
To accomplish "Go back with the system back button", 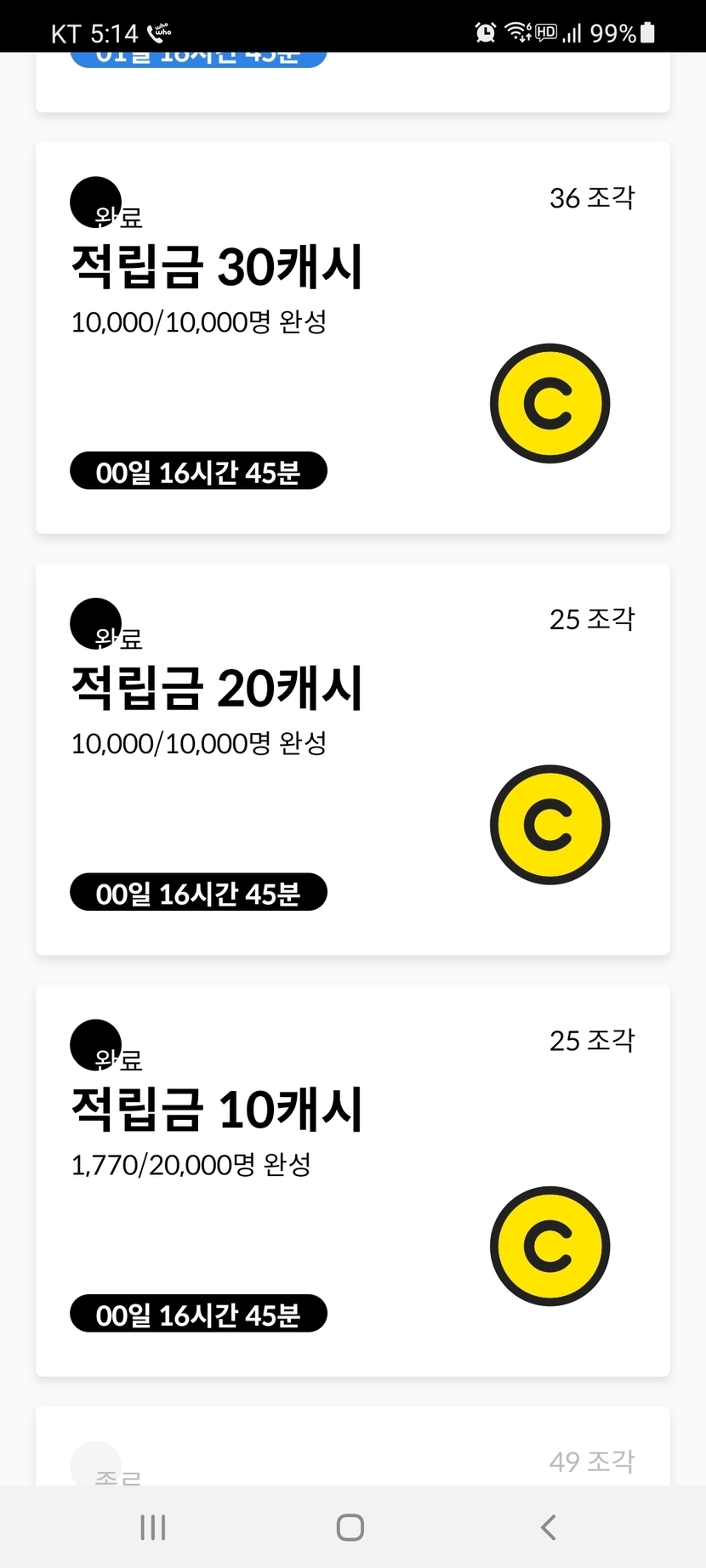I will (549, 1527).
